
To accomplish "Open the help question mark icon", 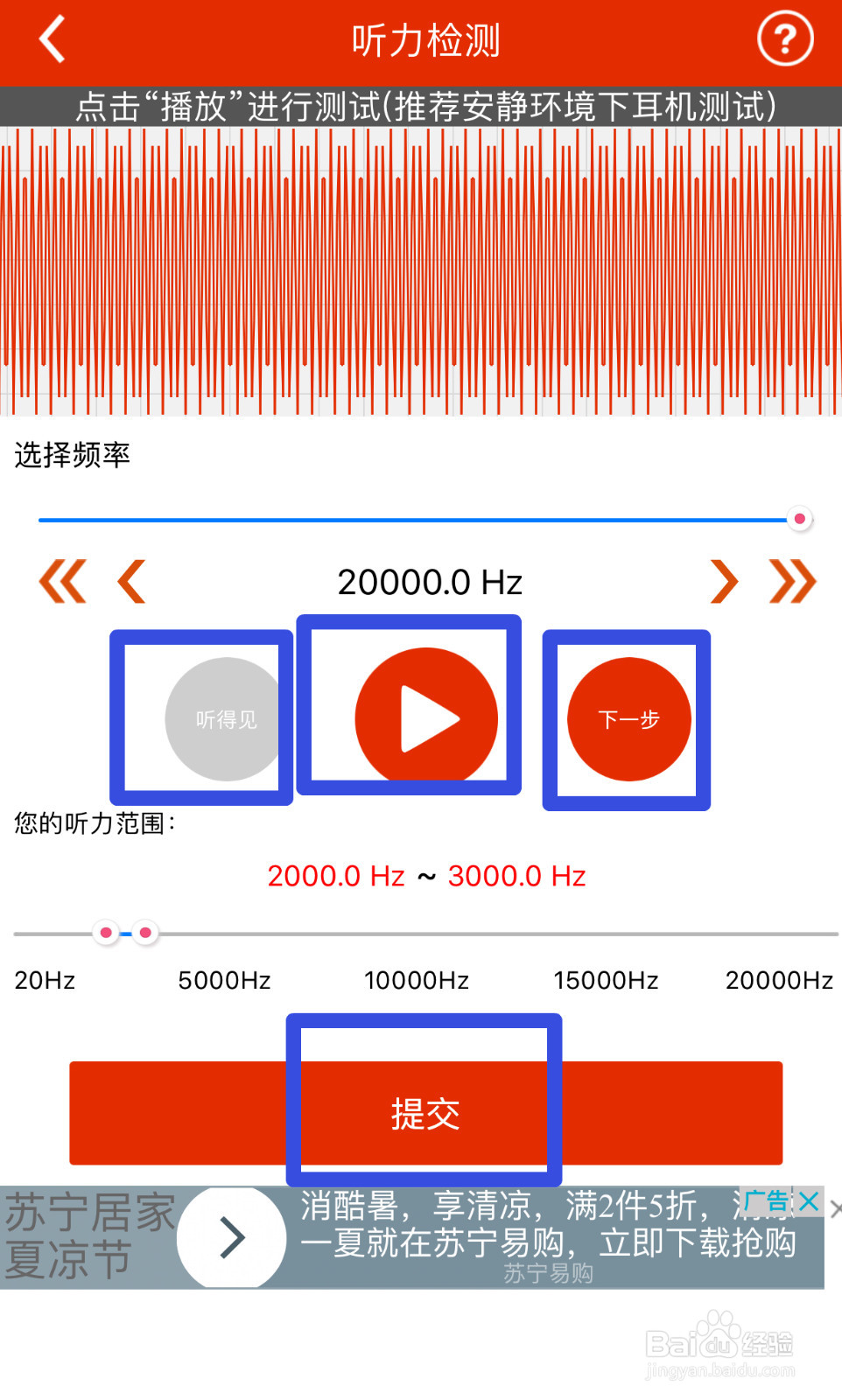I will point(785,38).
